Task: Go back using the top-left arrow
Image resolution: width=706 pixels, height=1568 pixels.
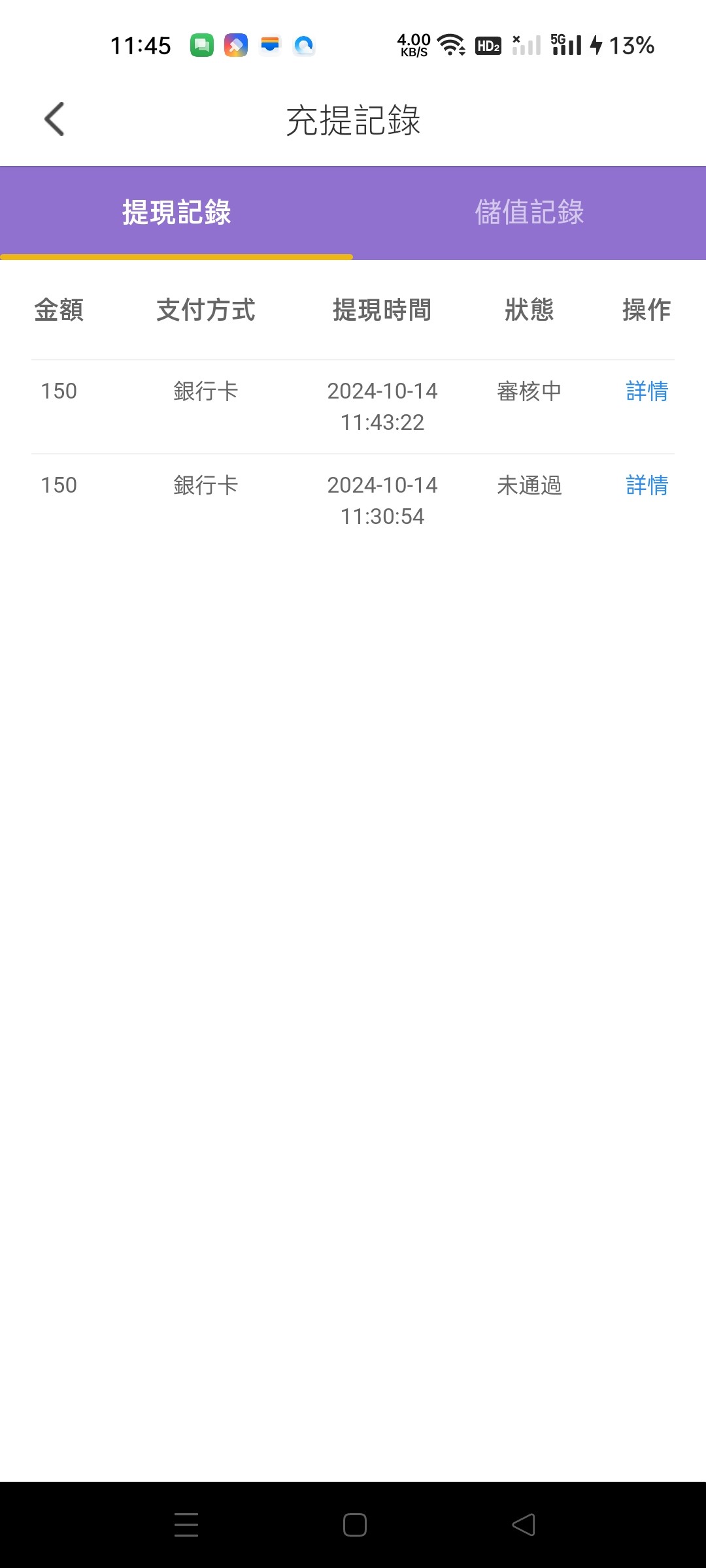Action: click(x=54, y=120)
